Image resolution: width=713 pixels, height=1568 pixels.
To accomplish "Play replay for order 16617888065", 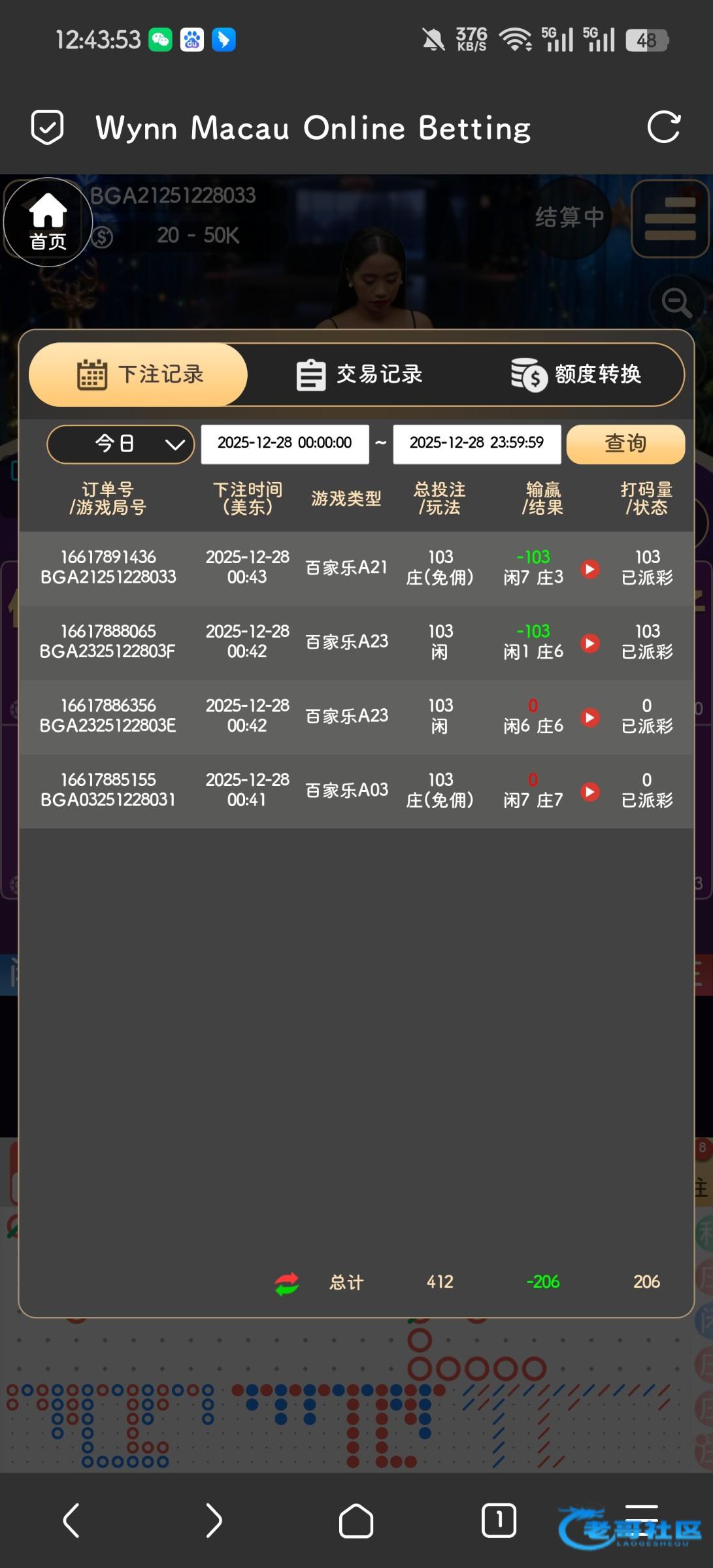I will click(590, 643).
